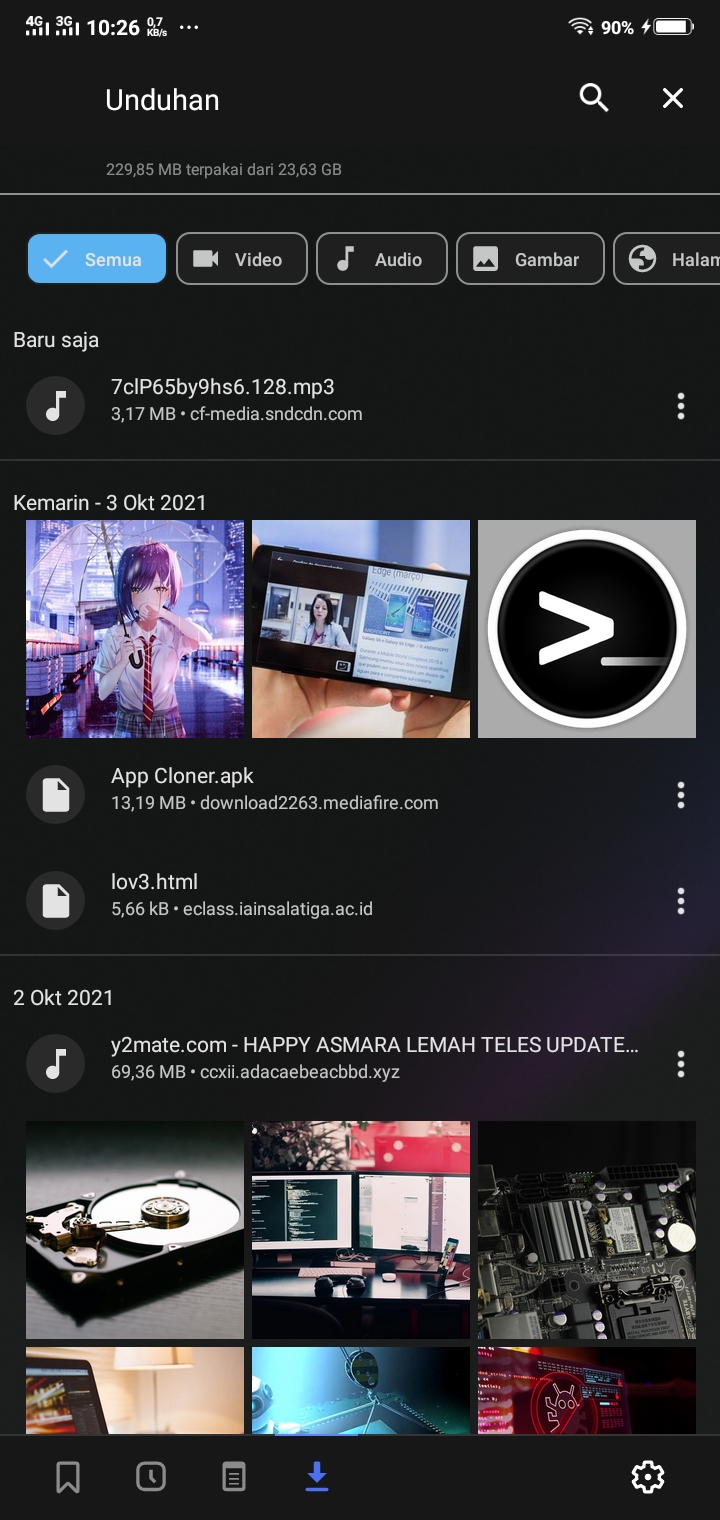Select the Semua filter chip

pyautogui.click(x=97, y=259)
